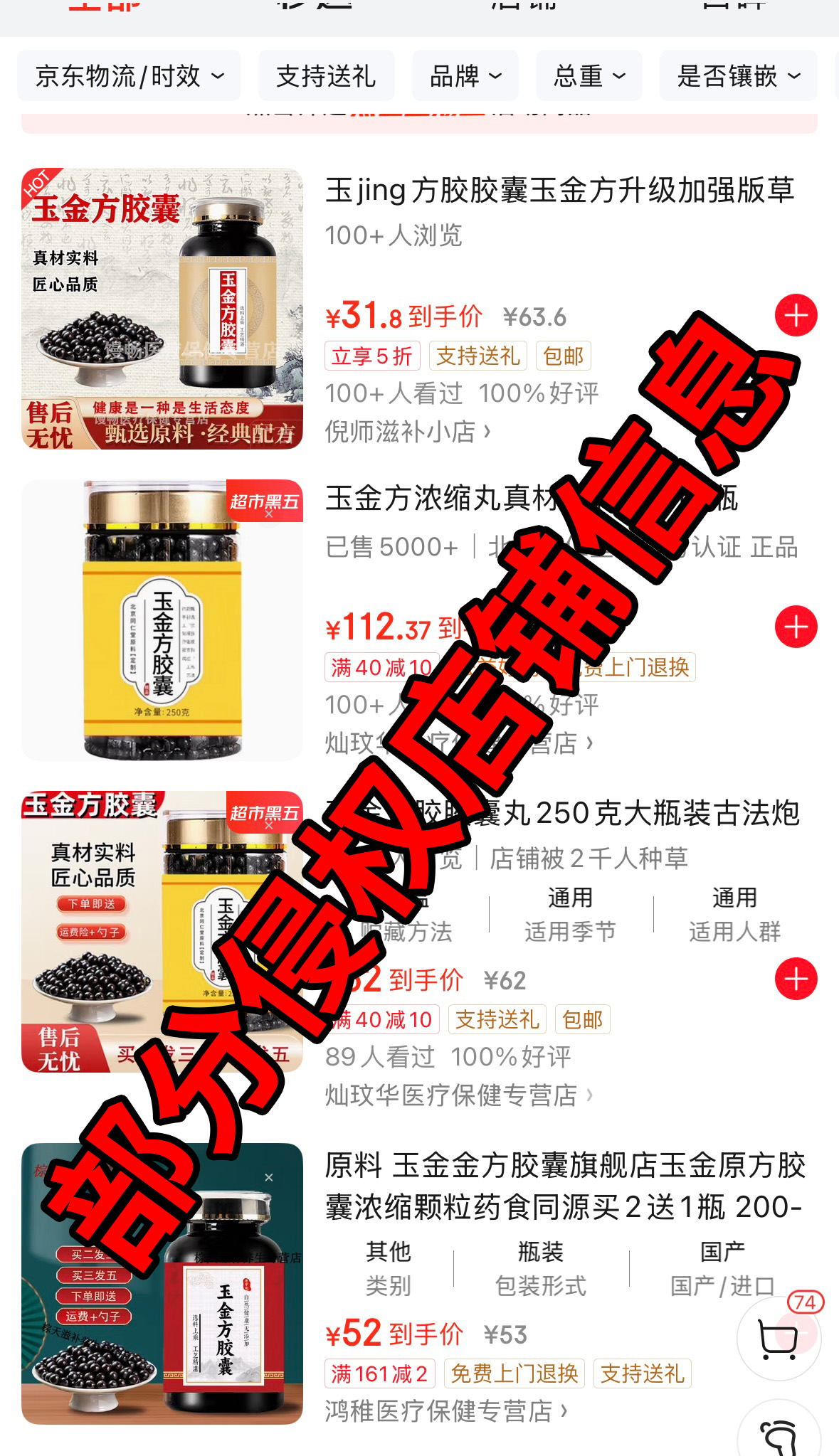The width and height of the screenshot is (839, 1456).
Task: Open the 玉金方浓缩丸 product image
Action: (x=162, y=620)
